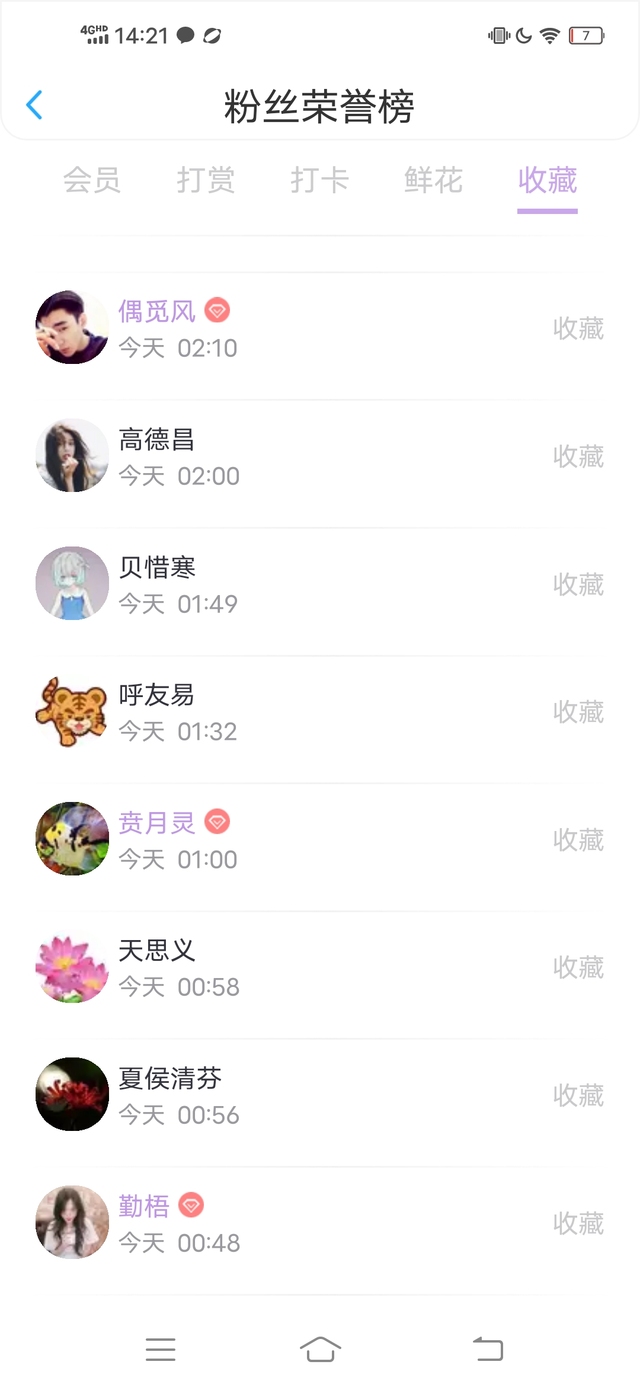Viewport: 640px width, 1387px height.
Task: Select 天思义 in the list
Action: pyautogui.click(x=320, y=968)
